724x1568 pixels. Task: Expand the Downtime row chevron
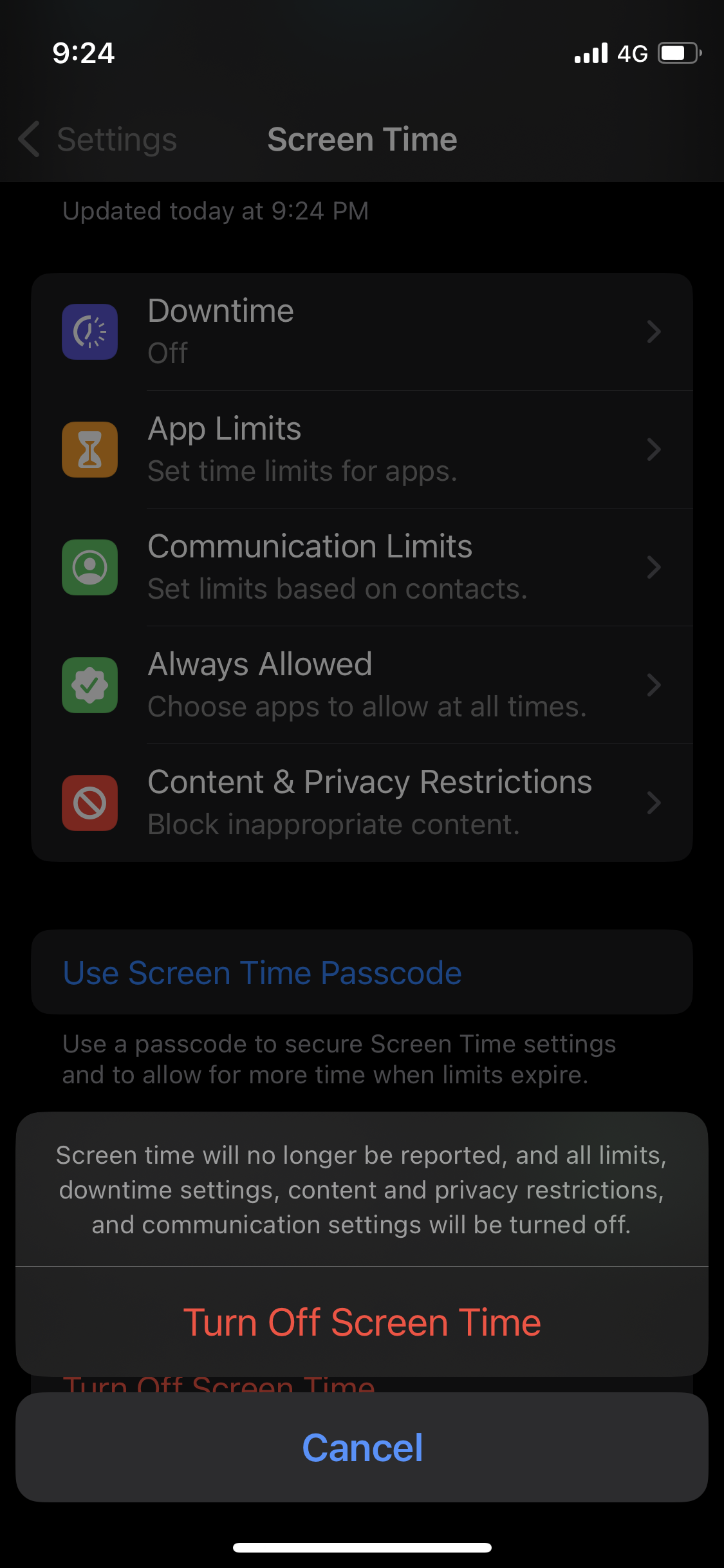[x=654, y=332]
